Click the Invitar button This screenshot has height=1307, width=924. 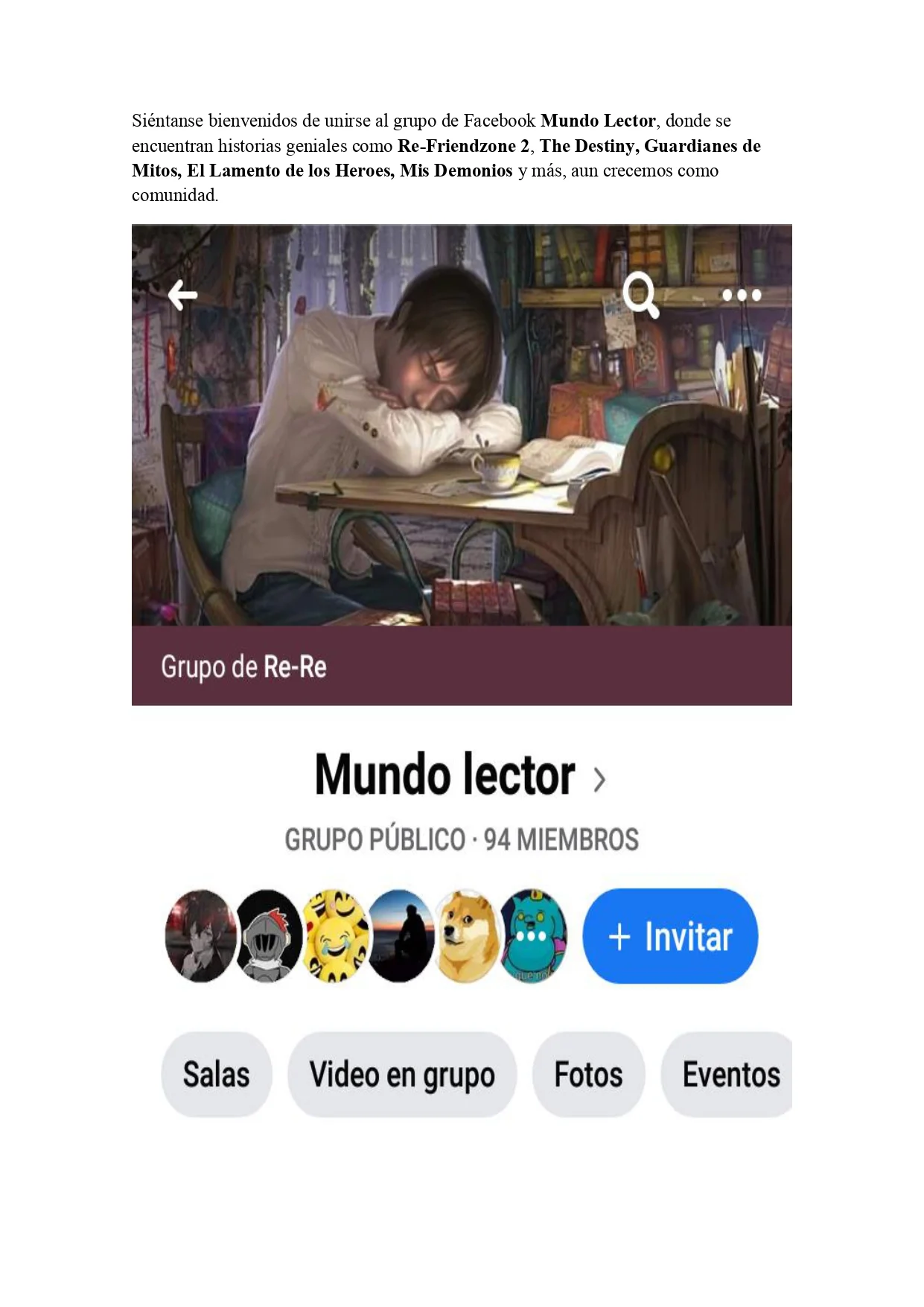[669, 936]
